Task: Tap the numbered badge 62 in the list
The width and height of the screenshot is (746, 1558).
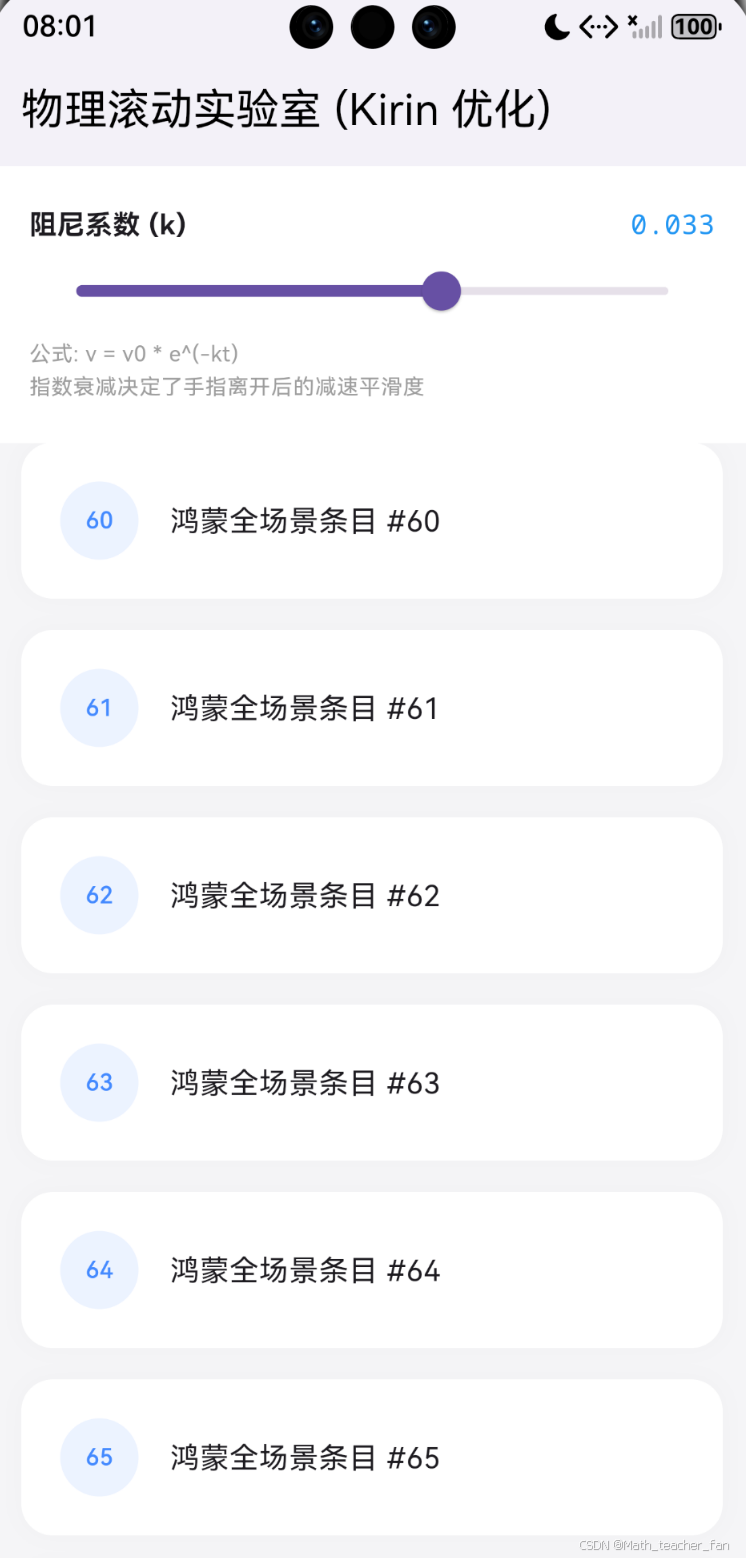Action: [x=99, y=895]
